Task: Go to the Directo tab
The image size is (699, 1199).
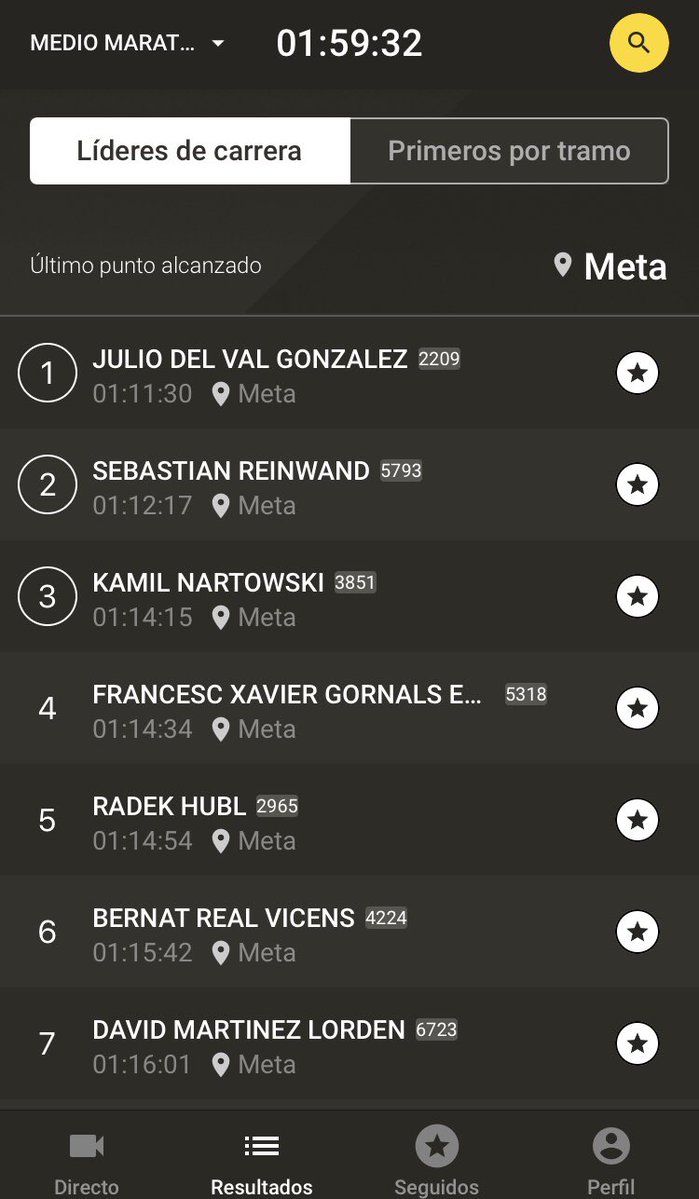Action: 86,1164
